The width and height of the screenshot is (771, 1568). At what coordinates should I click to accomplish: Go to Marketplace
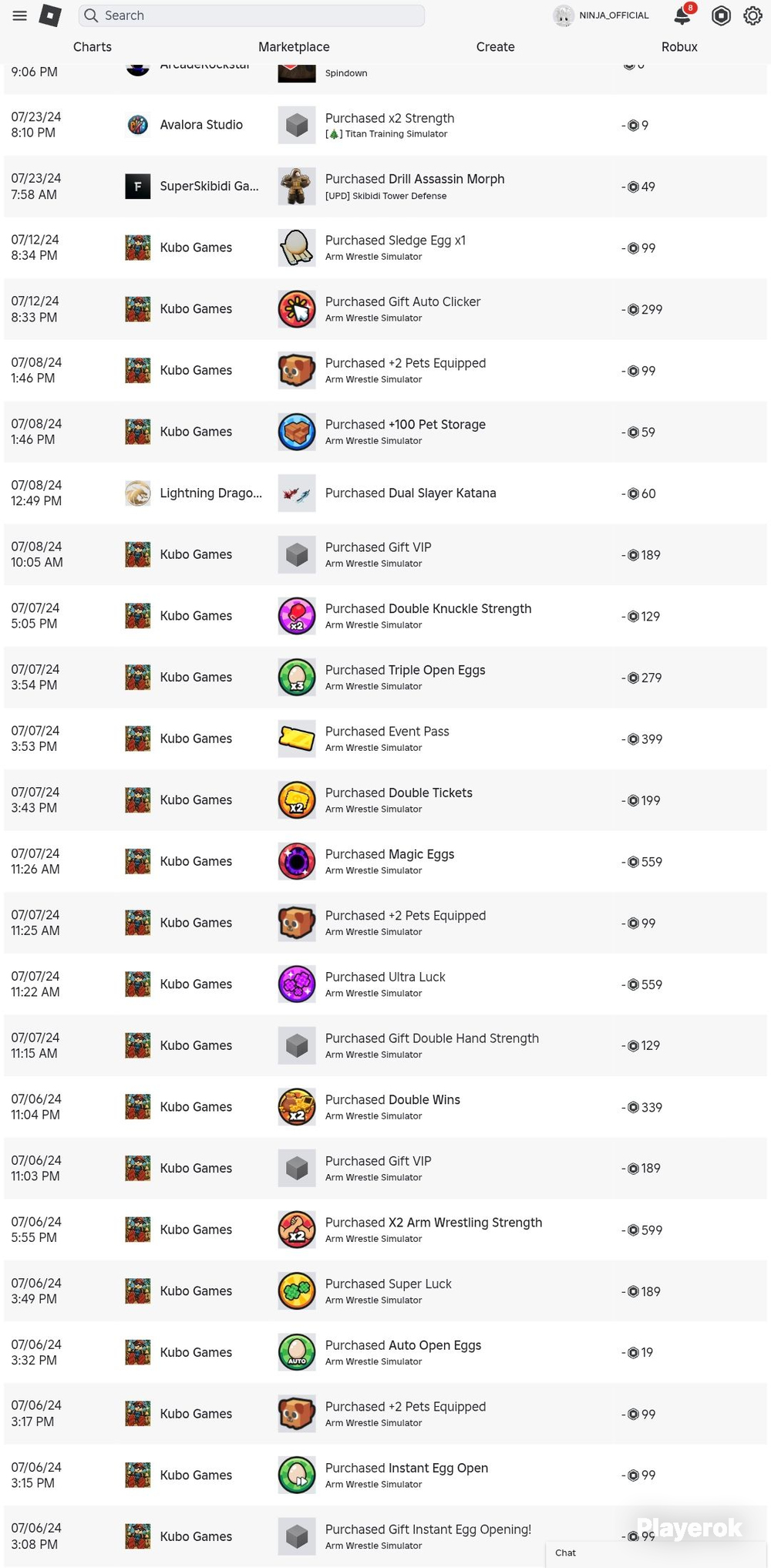294,47
